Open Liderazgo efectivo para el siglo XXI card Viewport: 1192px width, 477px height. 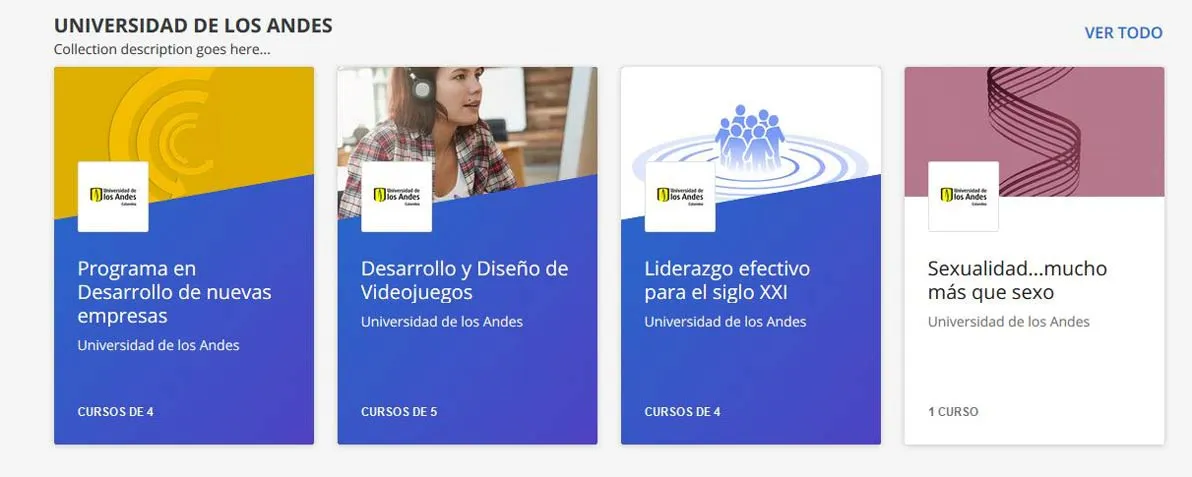tap(727, 281)
